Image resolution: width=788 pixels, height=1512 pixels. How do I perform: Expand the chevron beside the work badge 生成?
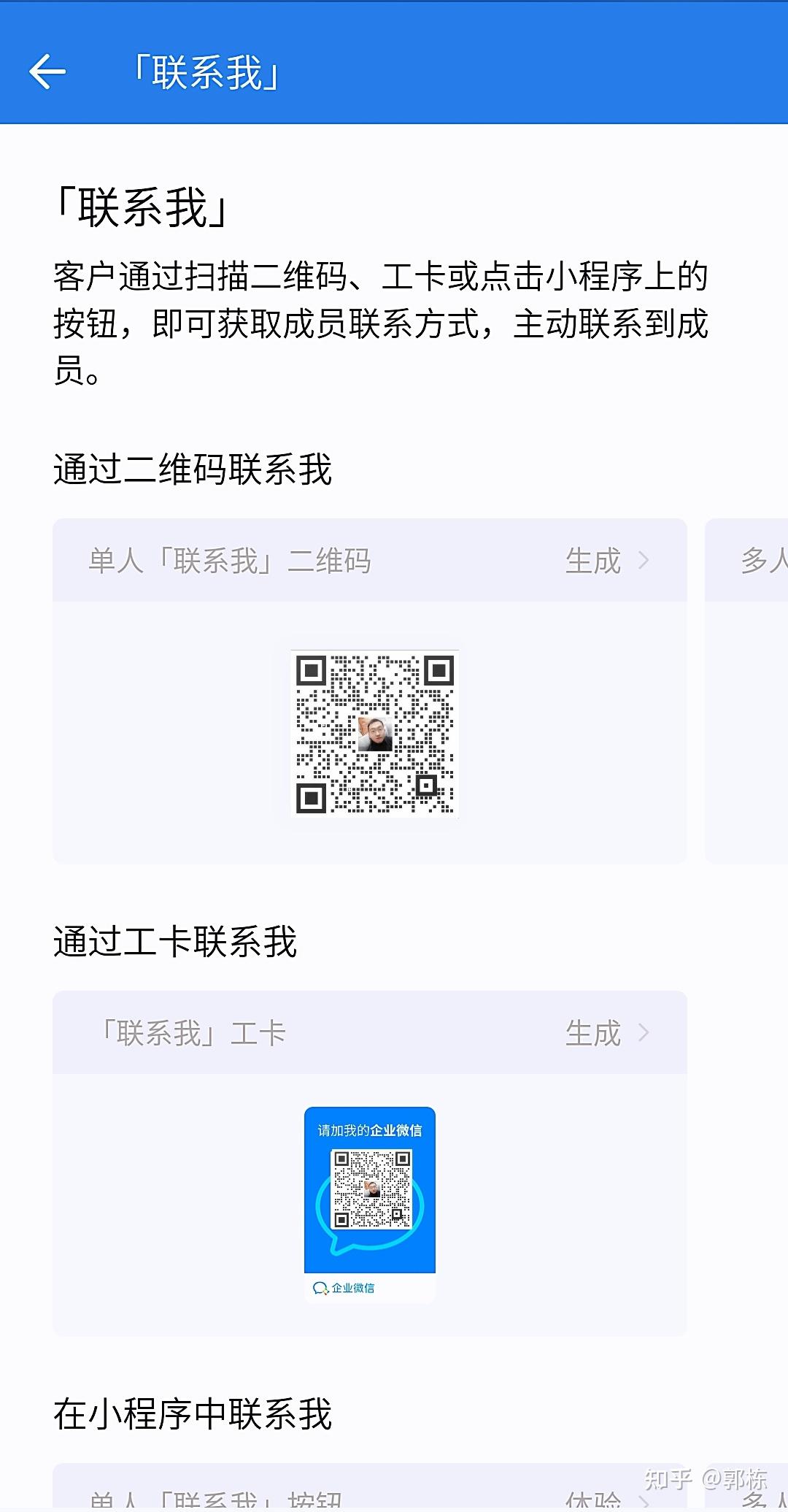[645, 1032]
